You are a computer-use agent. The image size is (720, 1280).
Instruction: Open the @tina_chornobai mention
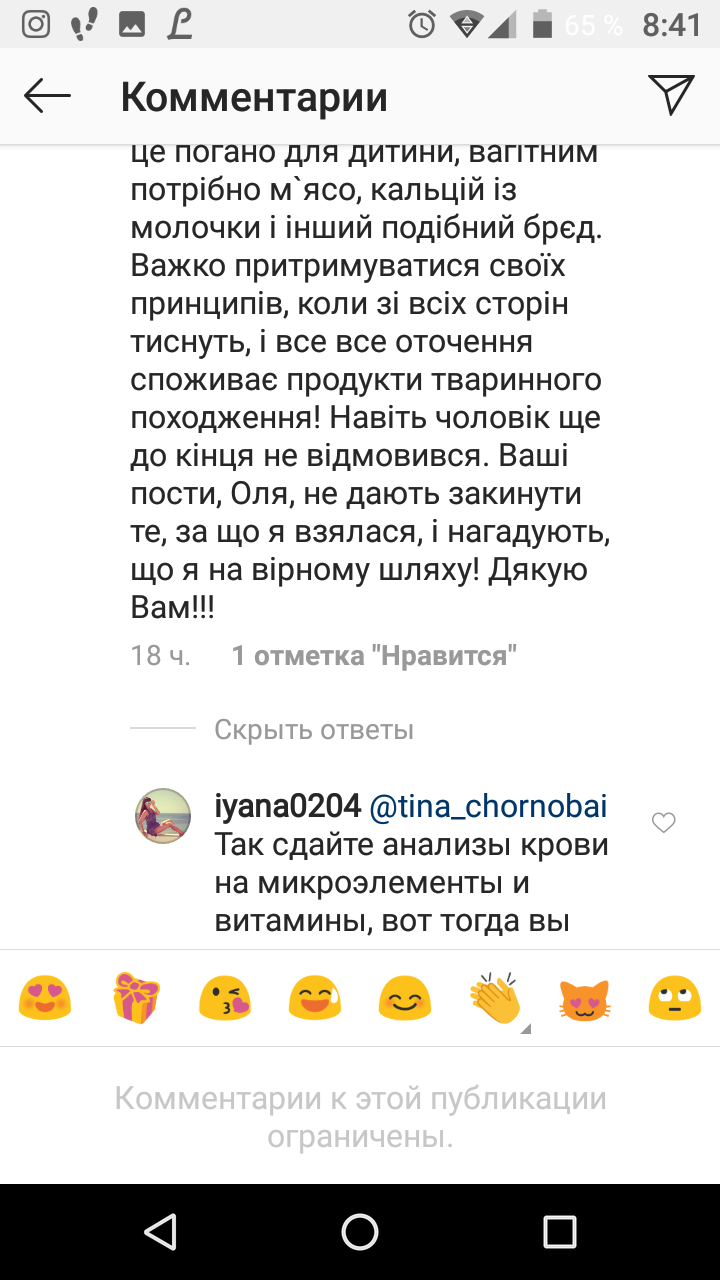(x=489, y=806)
